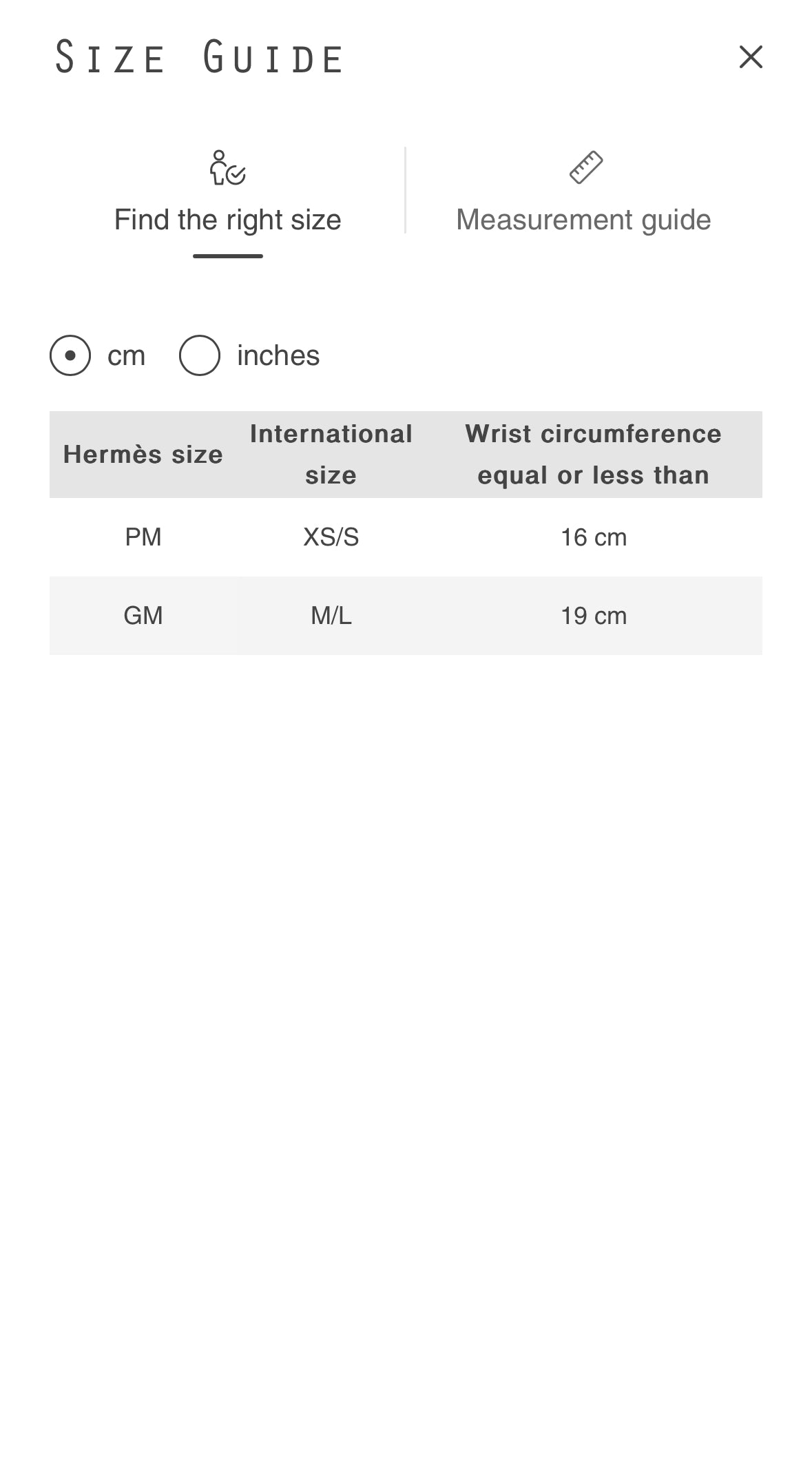The image size is (812, 1465).
Task: Switch to the Measurement guide tab
Action: click(583, 194)
